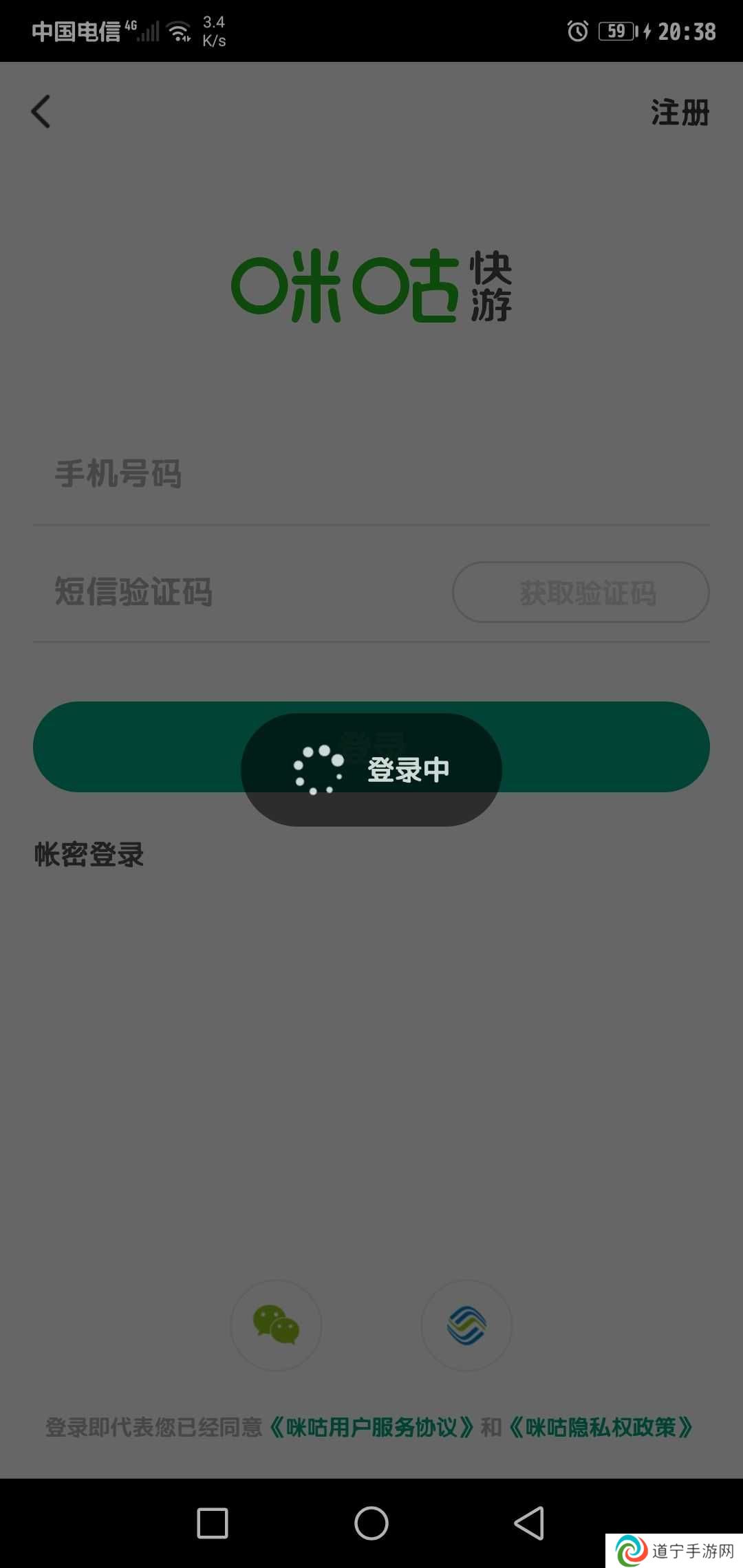This screenshot has width=743, height=1568.
Task: Go back using the top-left arrow
Action: pyautogui.click(x=41, y=111)
